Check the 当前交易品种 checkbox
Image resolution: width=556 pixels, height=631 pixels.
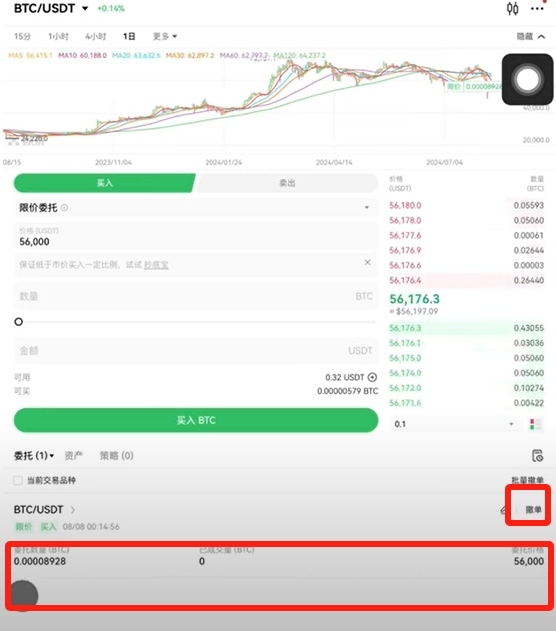pos(18,480)
